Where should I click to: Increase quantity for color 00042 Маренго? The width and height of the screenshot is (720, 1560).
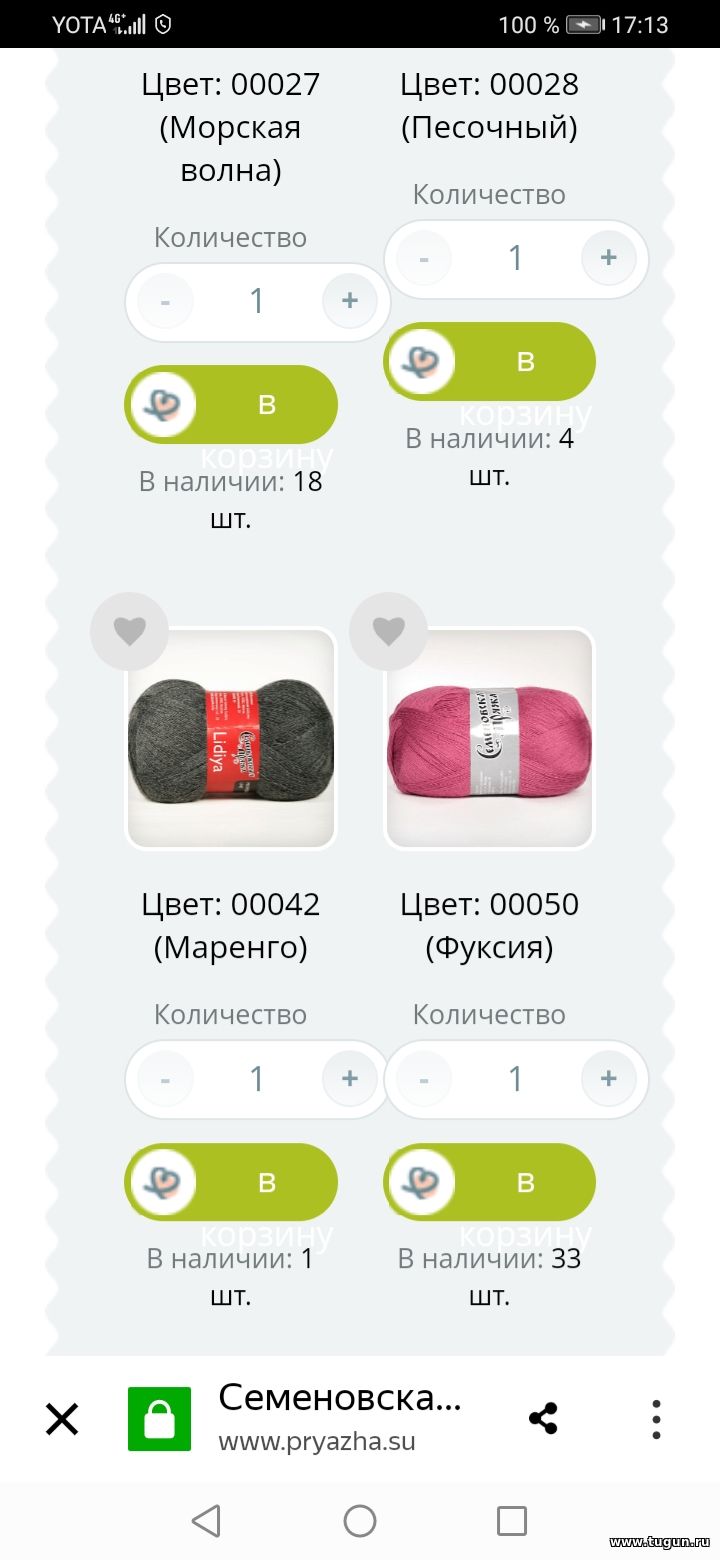click(x=350, y=1079)
